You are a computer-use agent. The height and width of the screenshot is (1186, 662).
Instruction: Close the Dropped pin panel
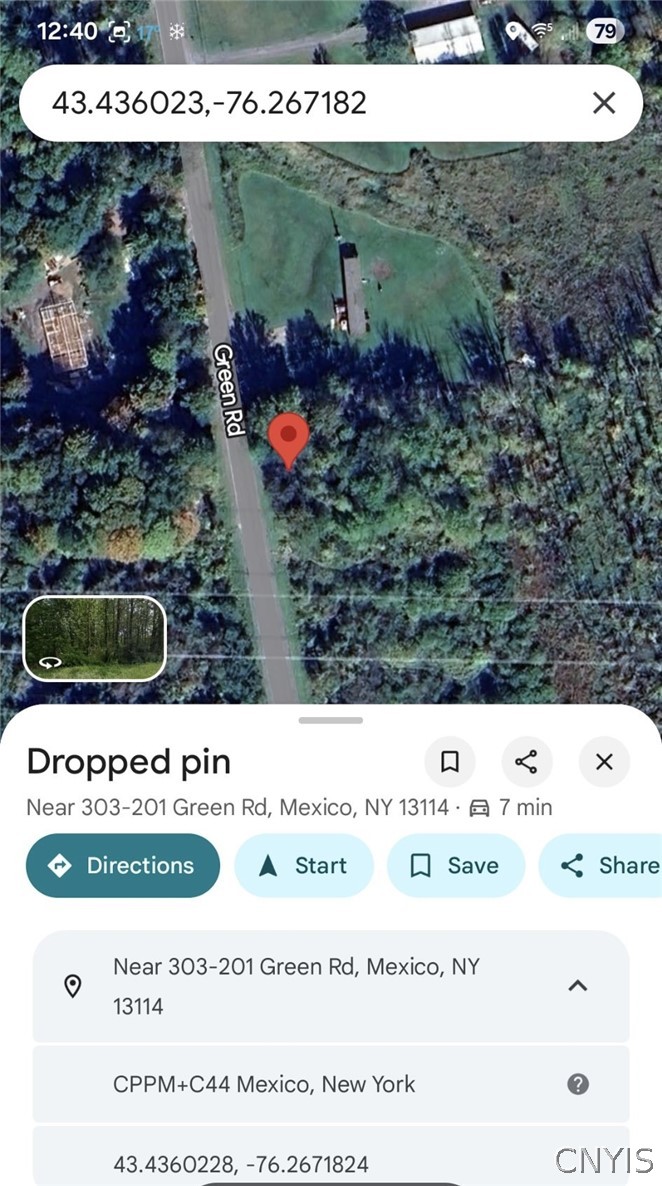click(604, 762)
